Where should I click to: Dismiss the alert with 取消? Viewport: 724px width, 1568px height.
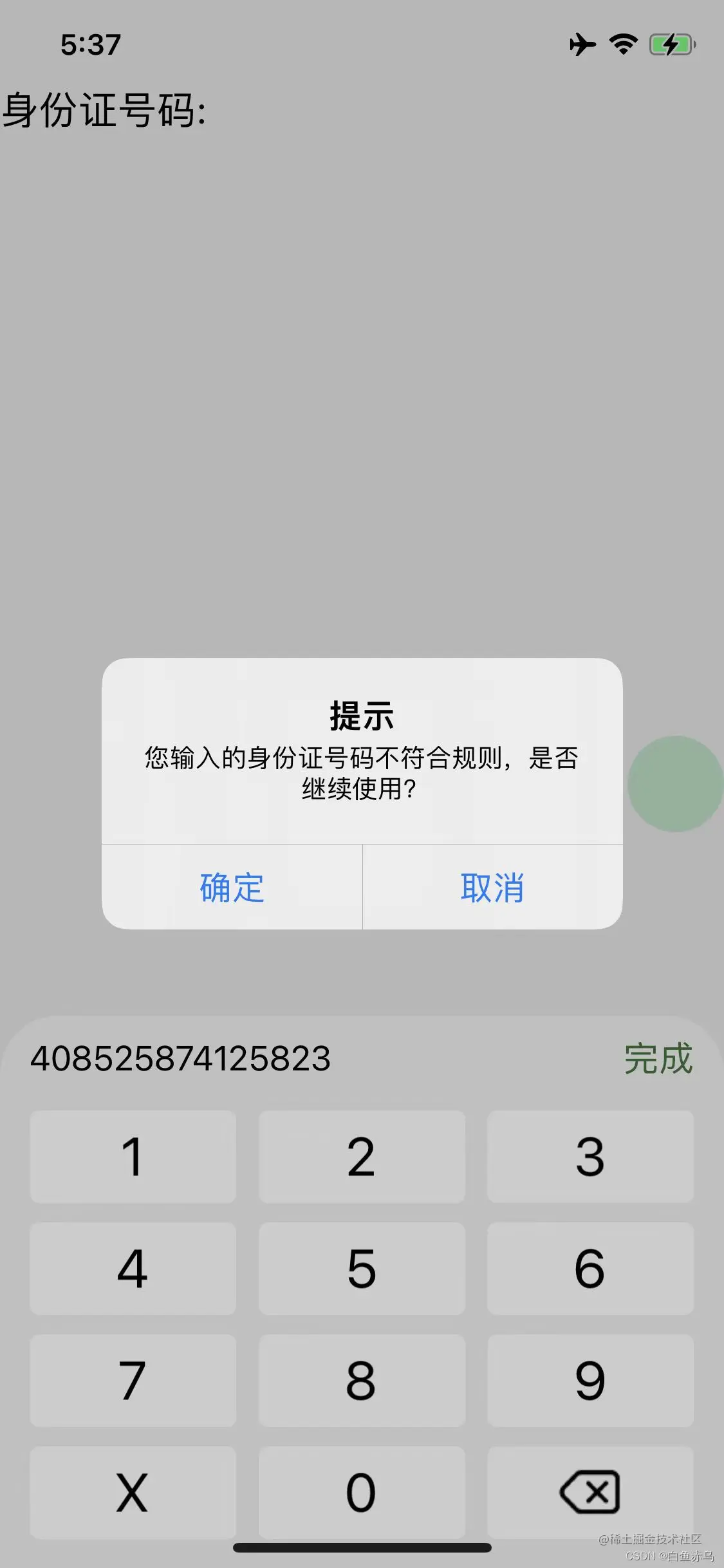click(x=492, y=888)
